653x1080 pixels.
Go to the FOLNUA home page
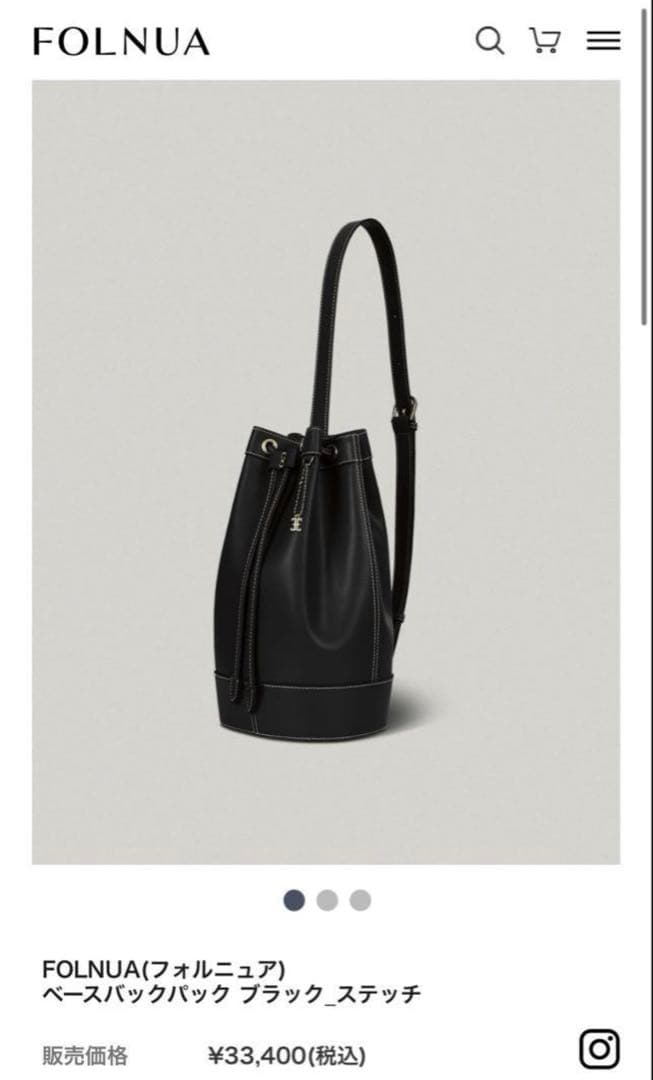122,42
